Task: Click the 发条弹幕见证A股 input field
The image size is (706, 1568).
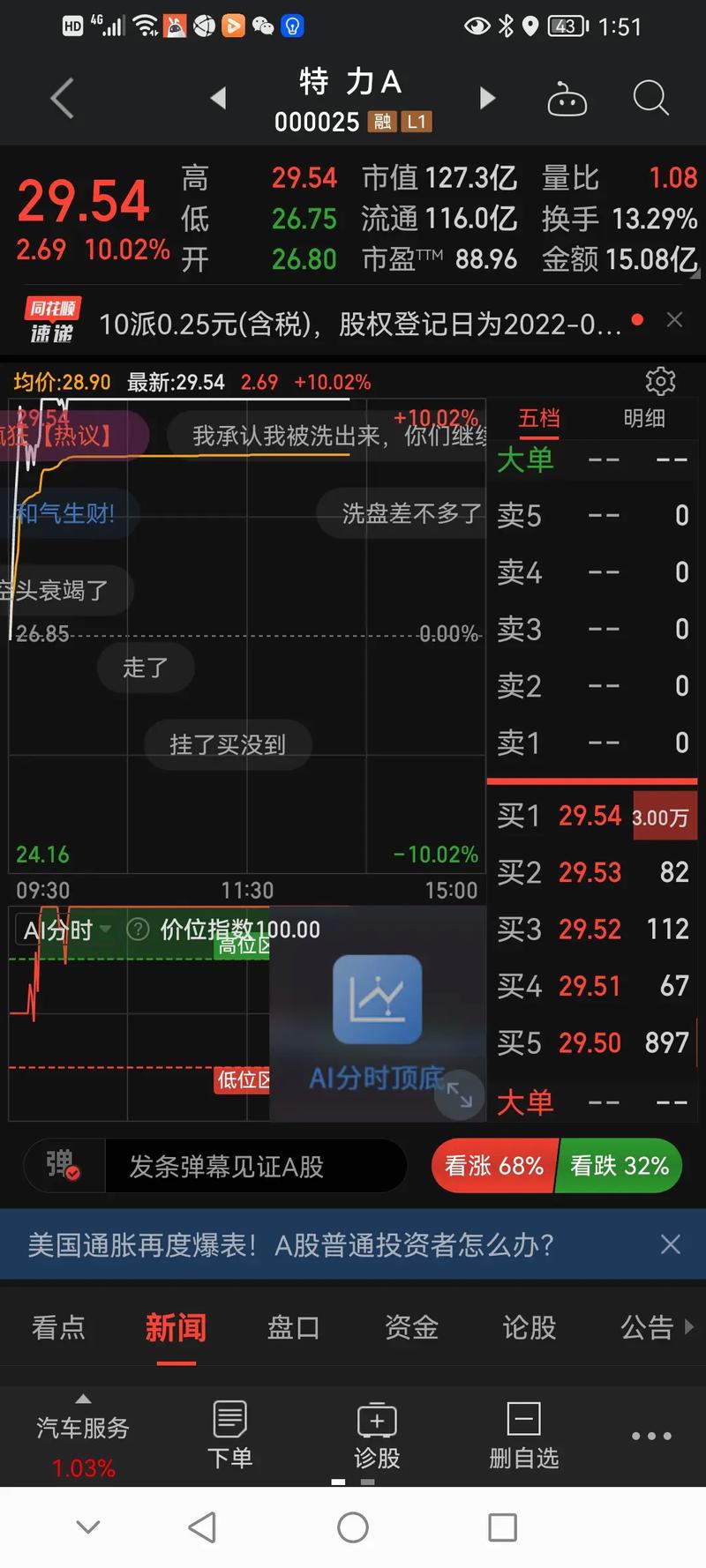Action: pyautogui.click(x=256, y=1166)
